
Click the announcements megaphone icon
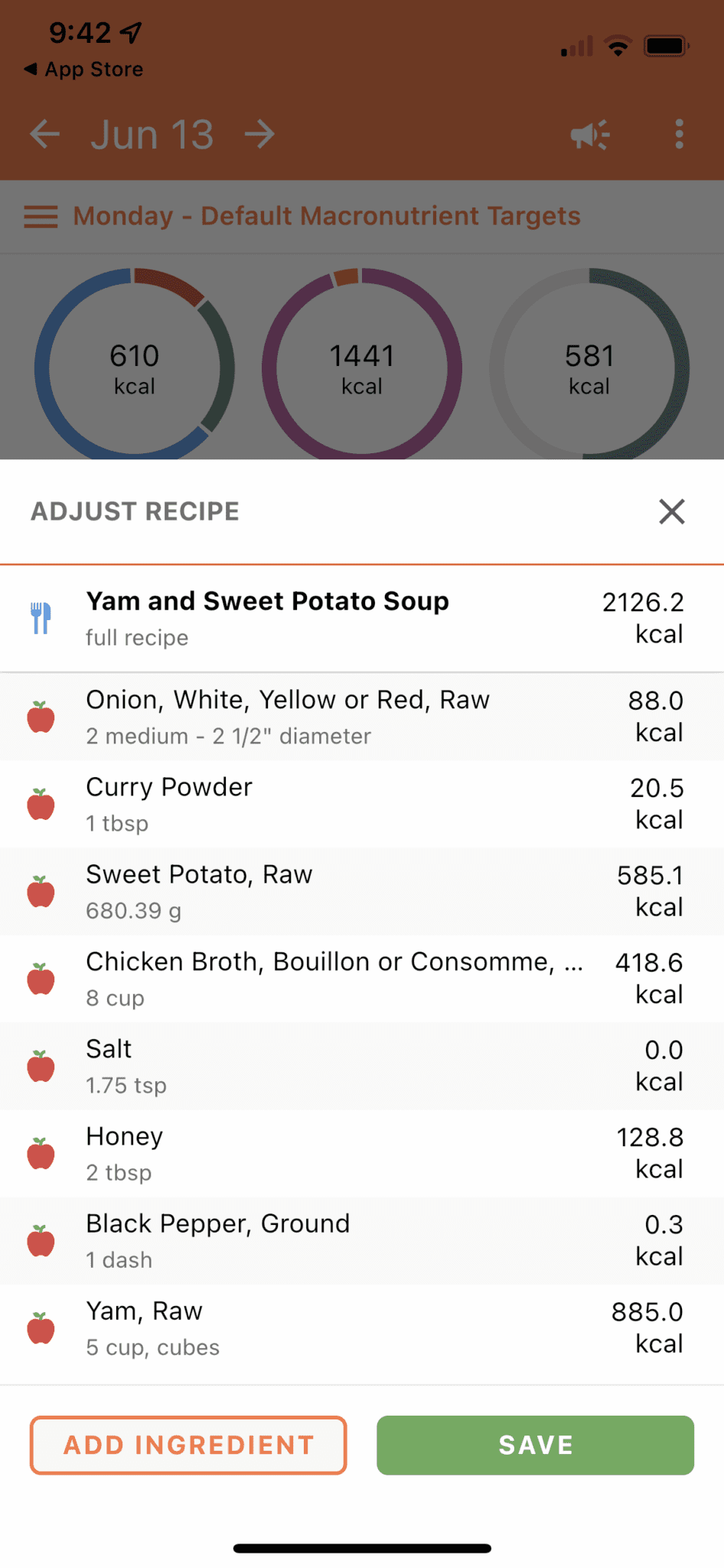pos(589,134)
